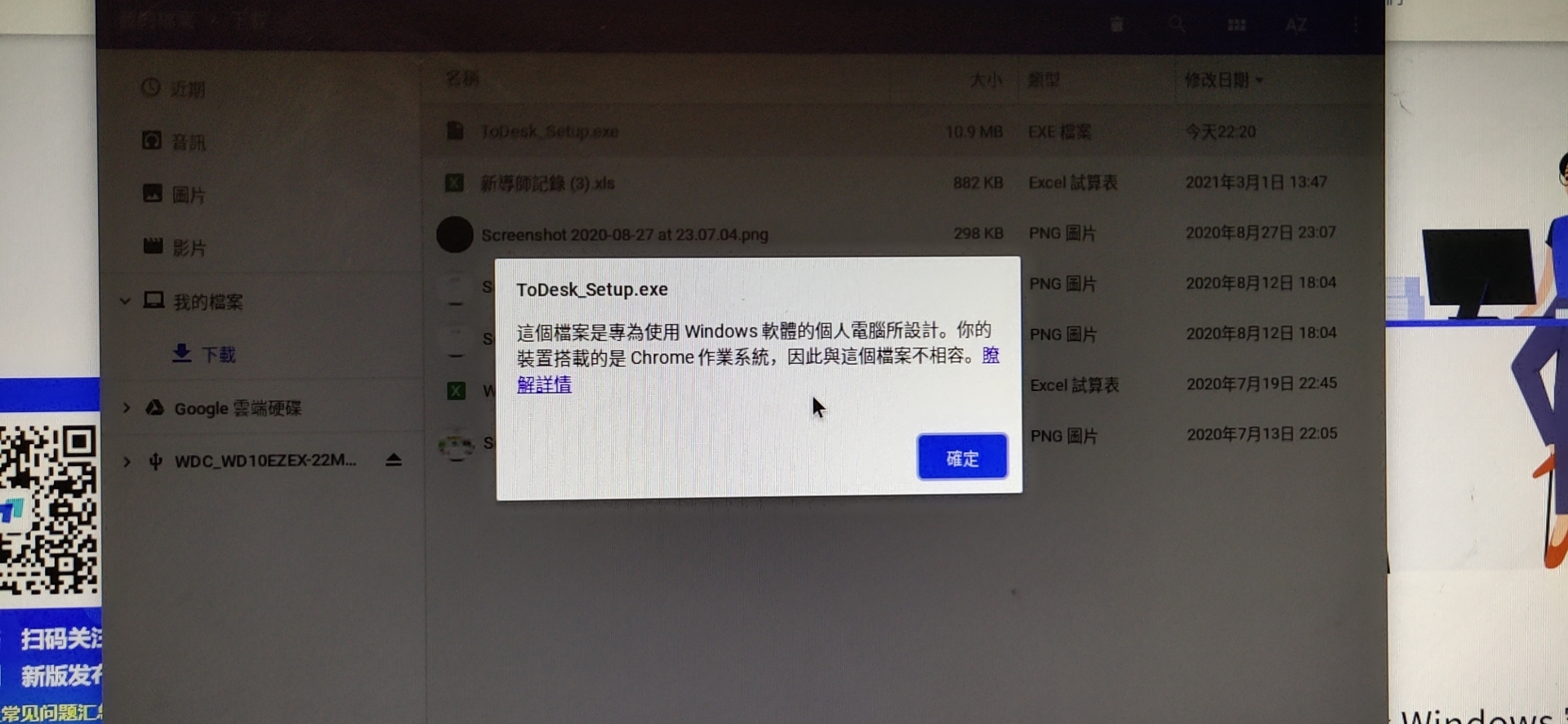Open 圖片 in the sidebar
Image resolution: width=1568 pixels, height=724 pixels.
pos(188,194)
